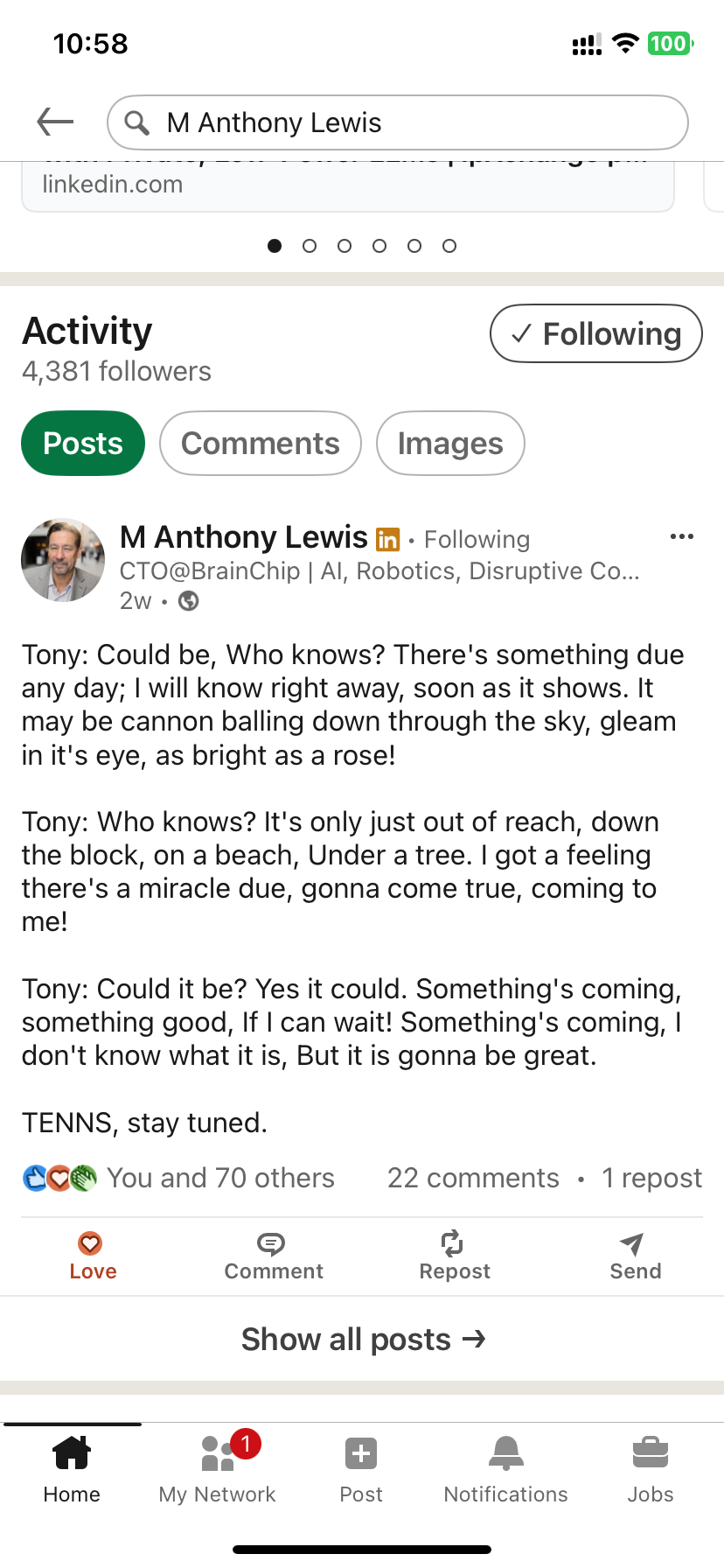Send this post to someone

(x=635, y=1256)
